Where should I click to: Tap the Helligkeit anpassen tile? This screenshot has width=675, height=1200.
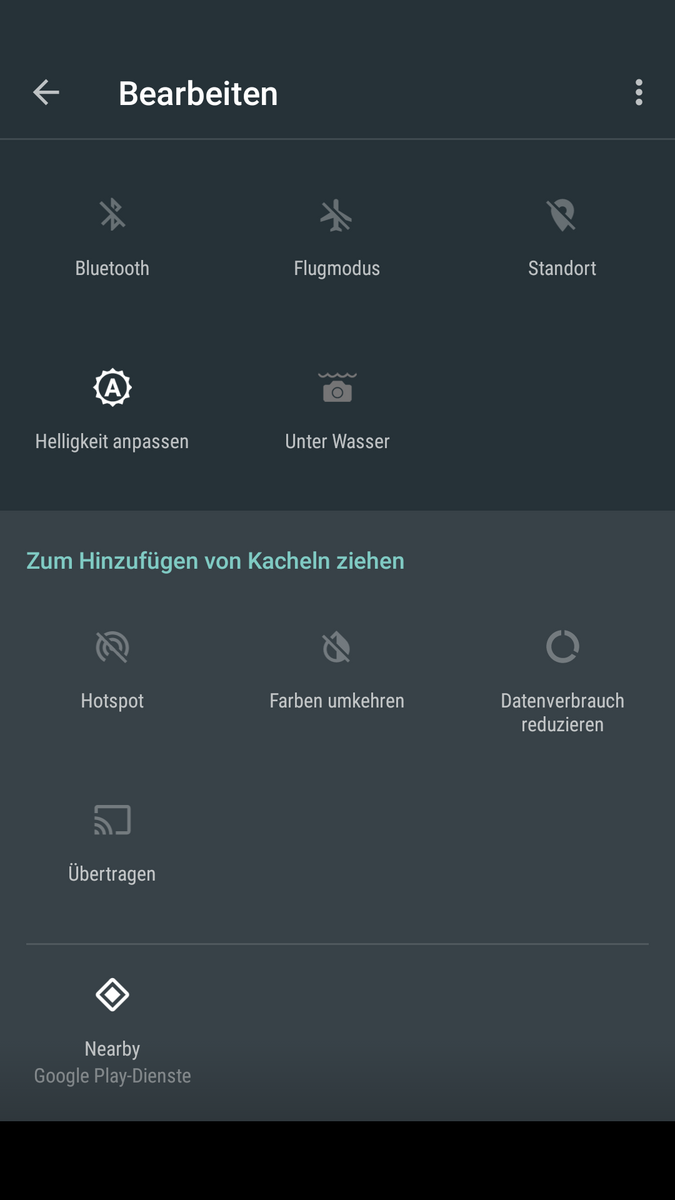pyautogui.click(x=112, y=409)
